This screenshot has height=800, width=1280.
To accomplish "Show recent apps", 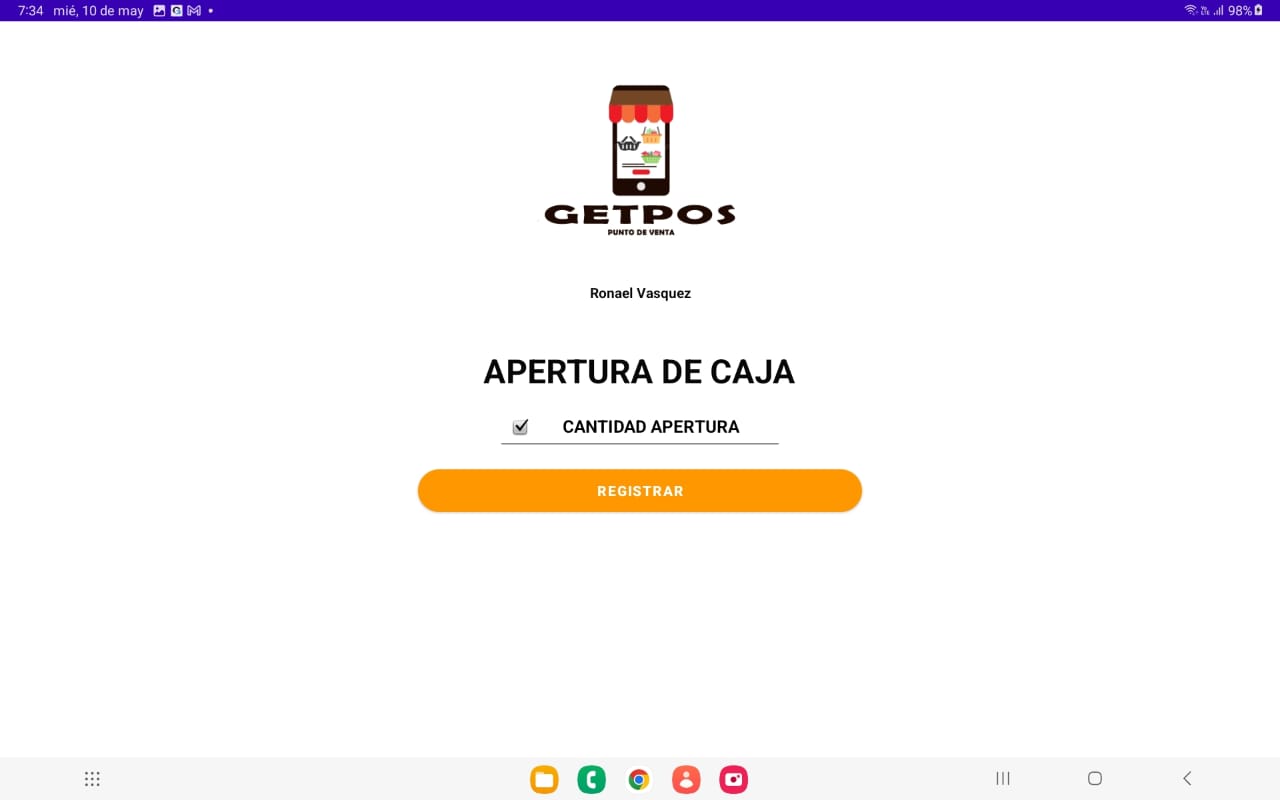I will (1003, 778).
